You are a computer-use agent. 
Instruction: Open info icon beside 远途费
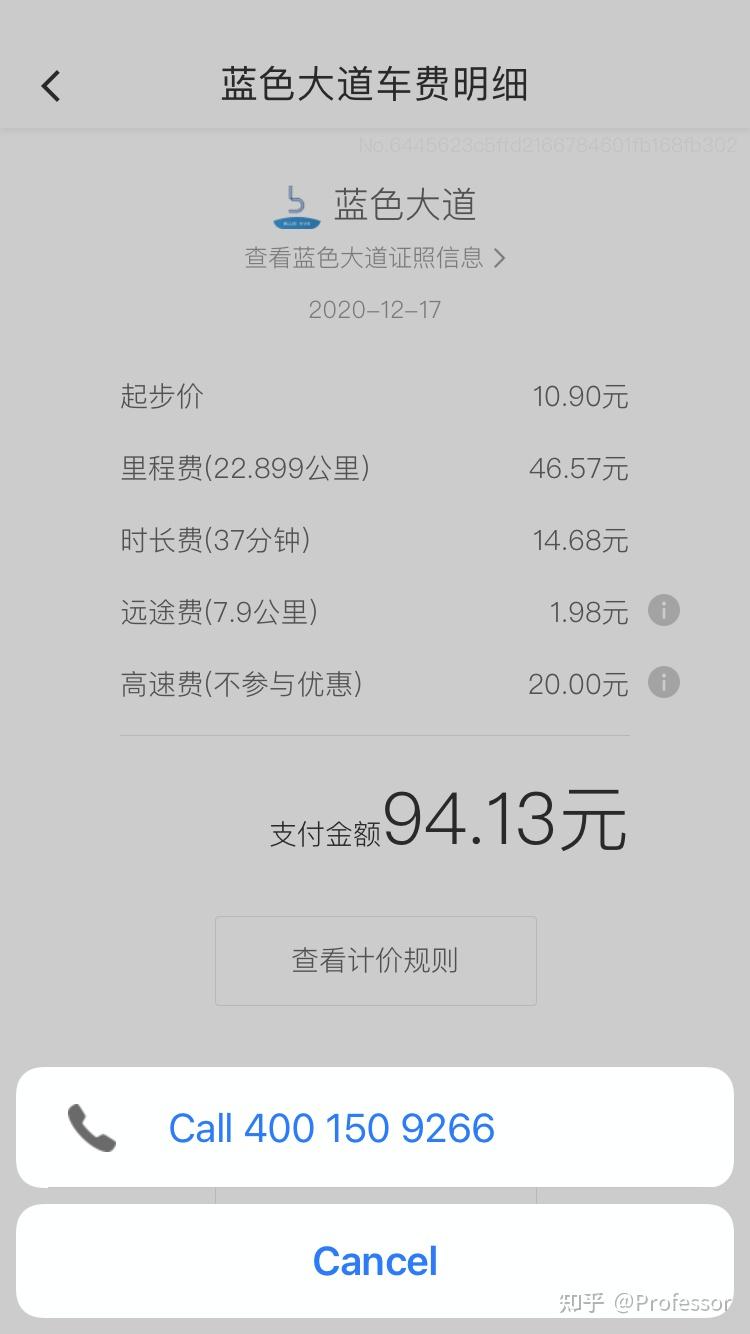click(663, 610)
